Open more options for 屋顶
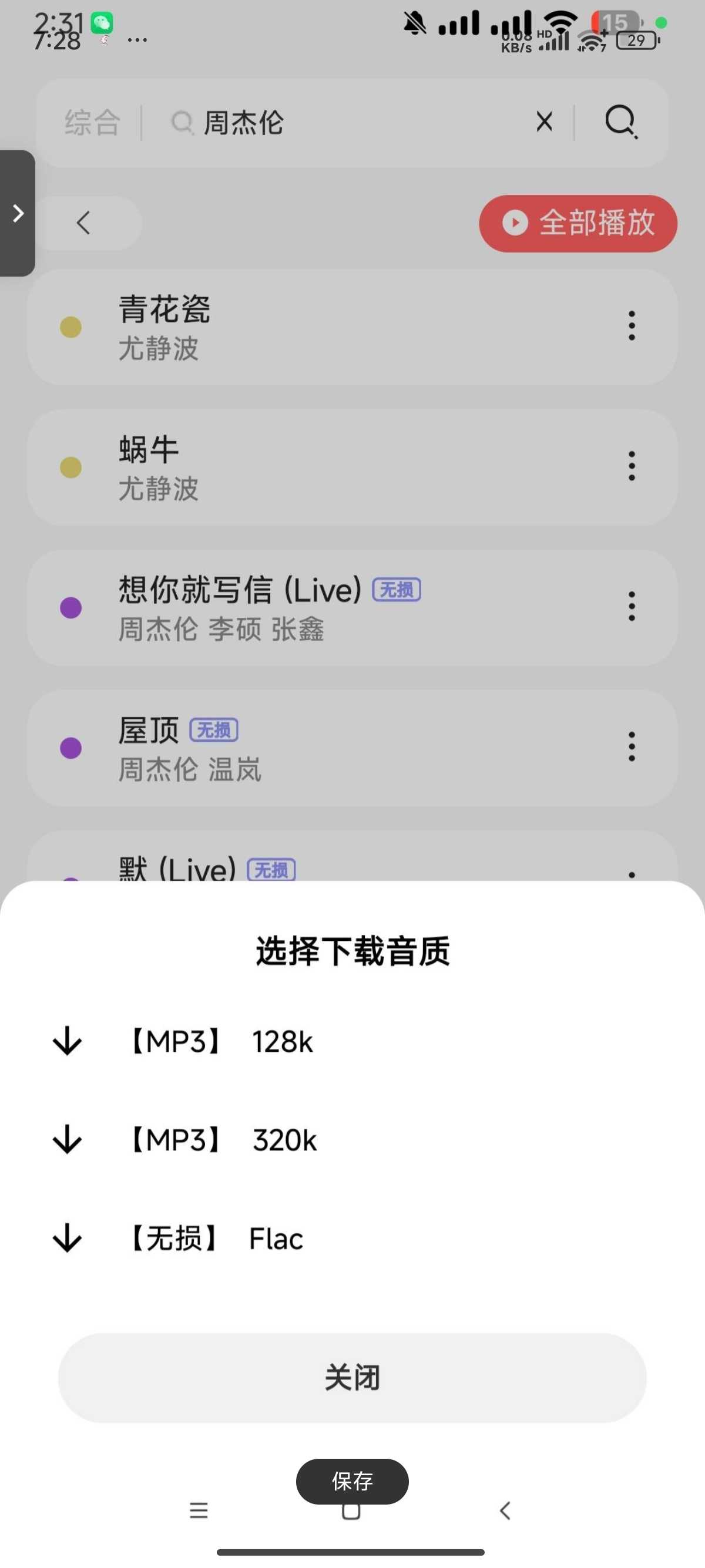Screen dimensions: 705x1568 point(632,746)
